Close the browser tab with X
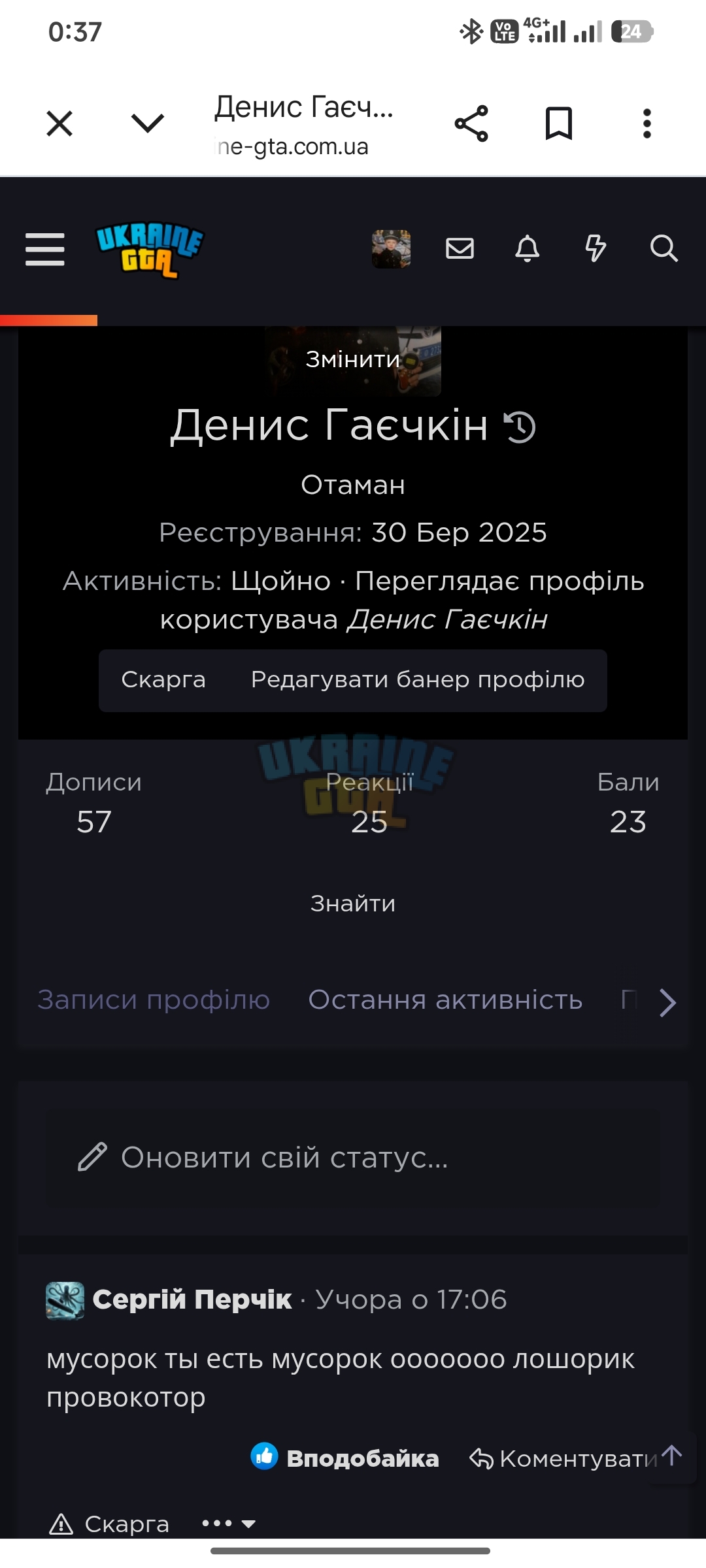The height and width of the screenshot is (1568, 706). [59, 123]
